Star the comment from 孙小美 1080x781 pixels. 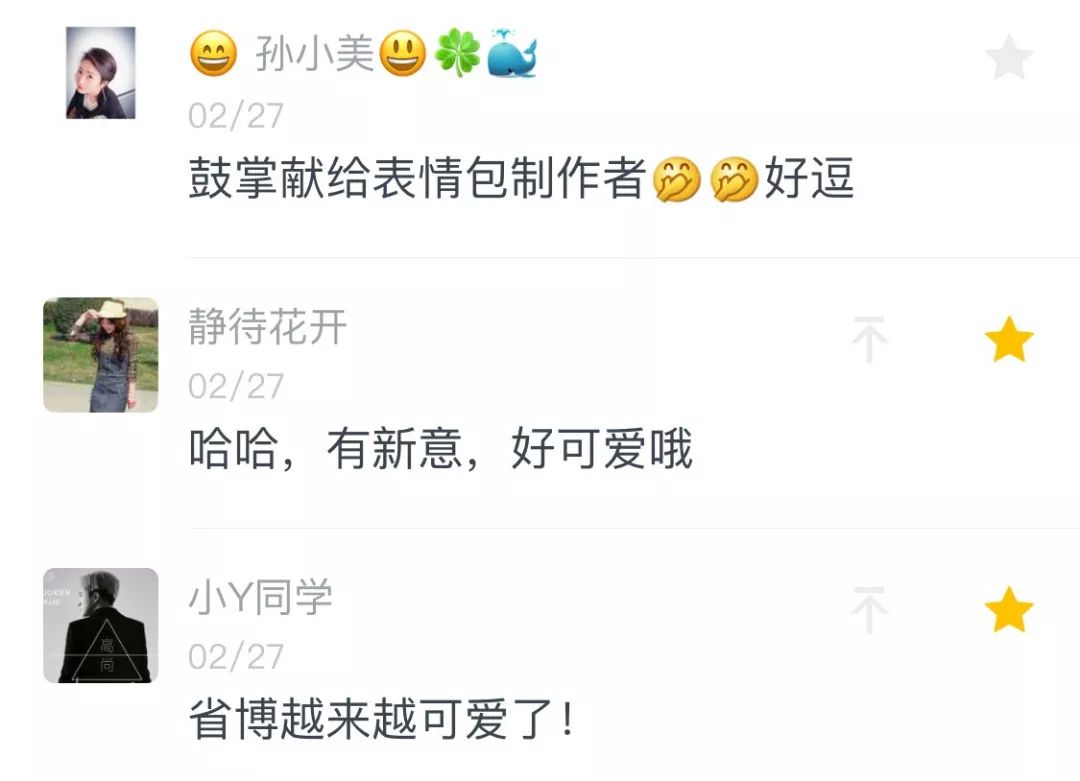(1008, 57)
